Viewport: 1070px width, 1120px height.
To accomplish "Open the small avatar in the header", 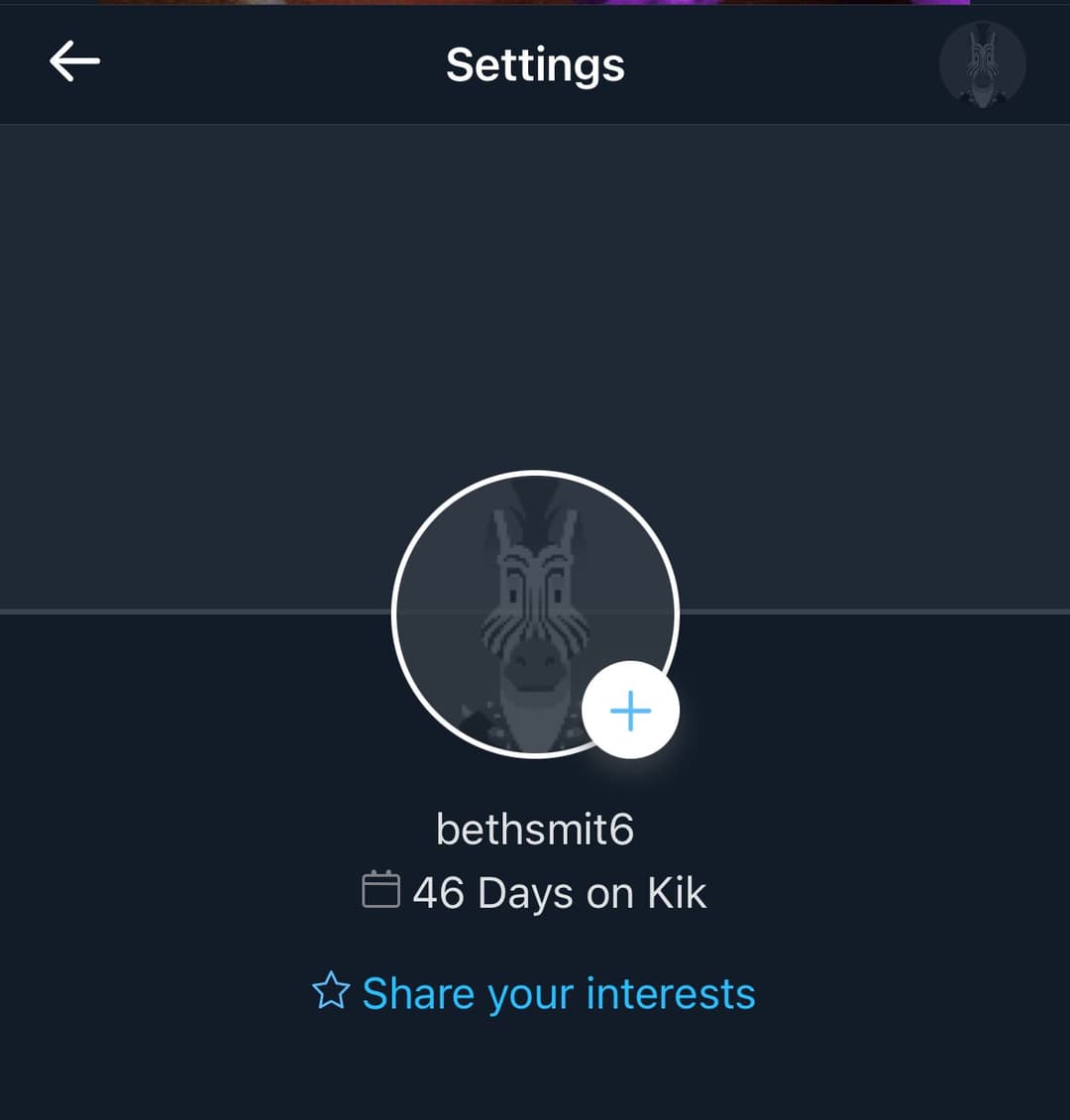I will [982, 65].
